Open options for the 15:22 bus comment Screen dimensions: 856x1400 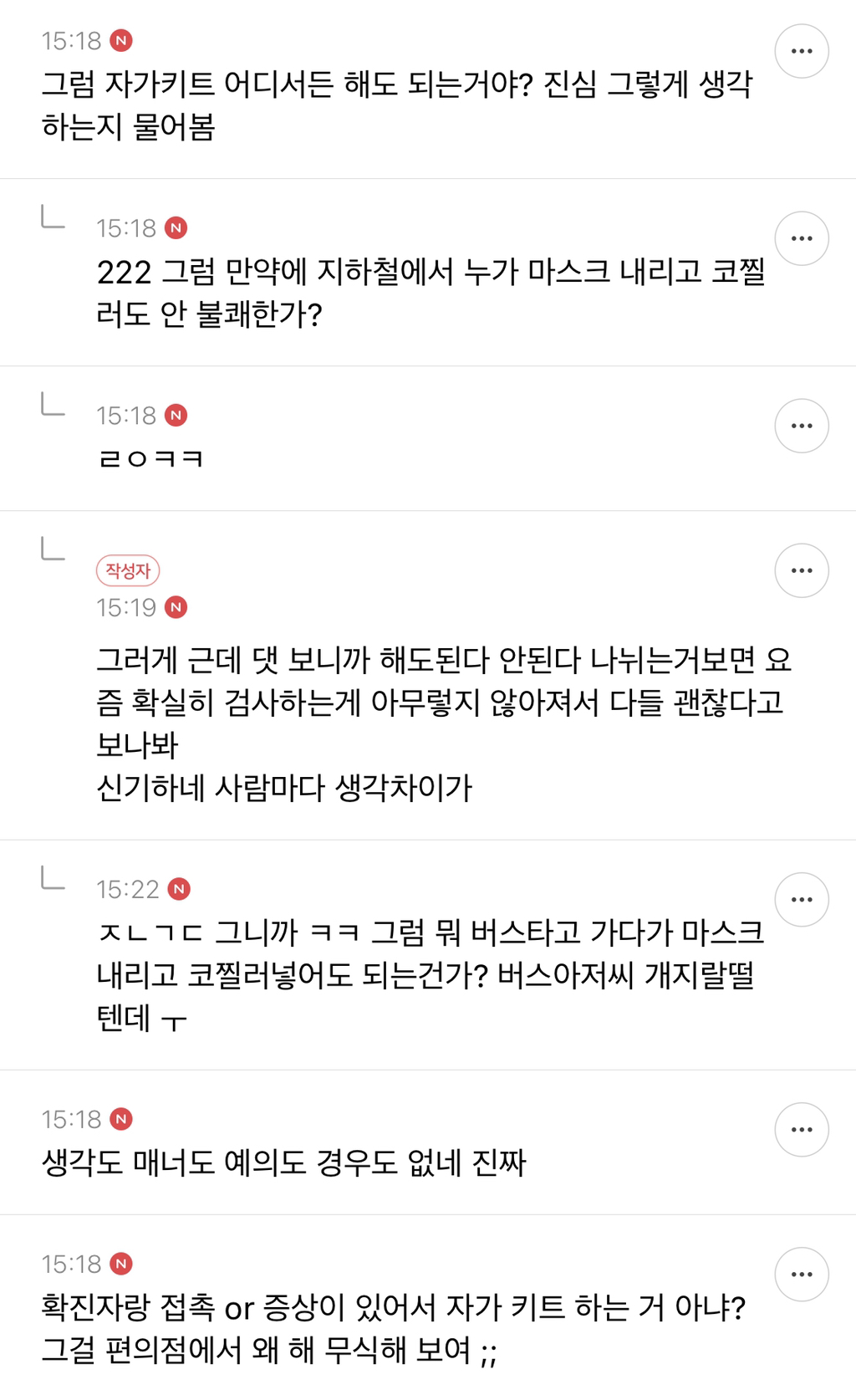(x=803, y=900)
